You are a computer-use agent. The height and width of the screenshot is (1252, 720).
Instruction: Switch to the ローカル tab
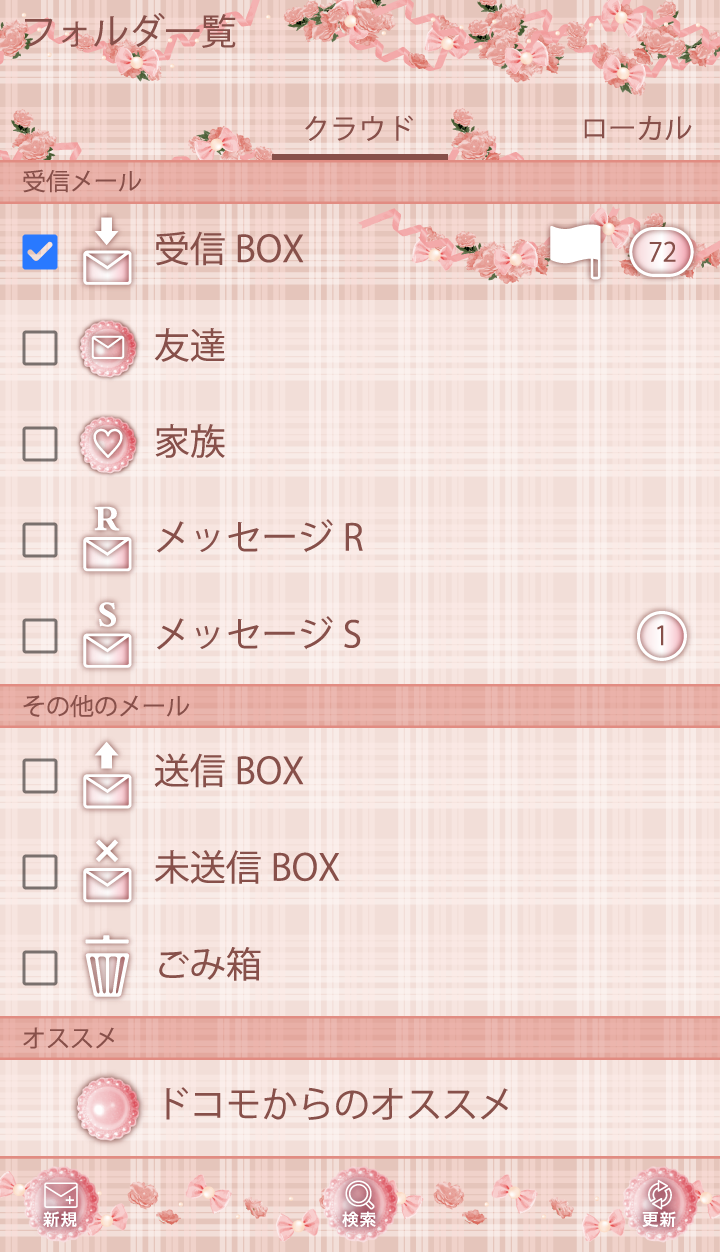point(636,129)
